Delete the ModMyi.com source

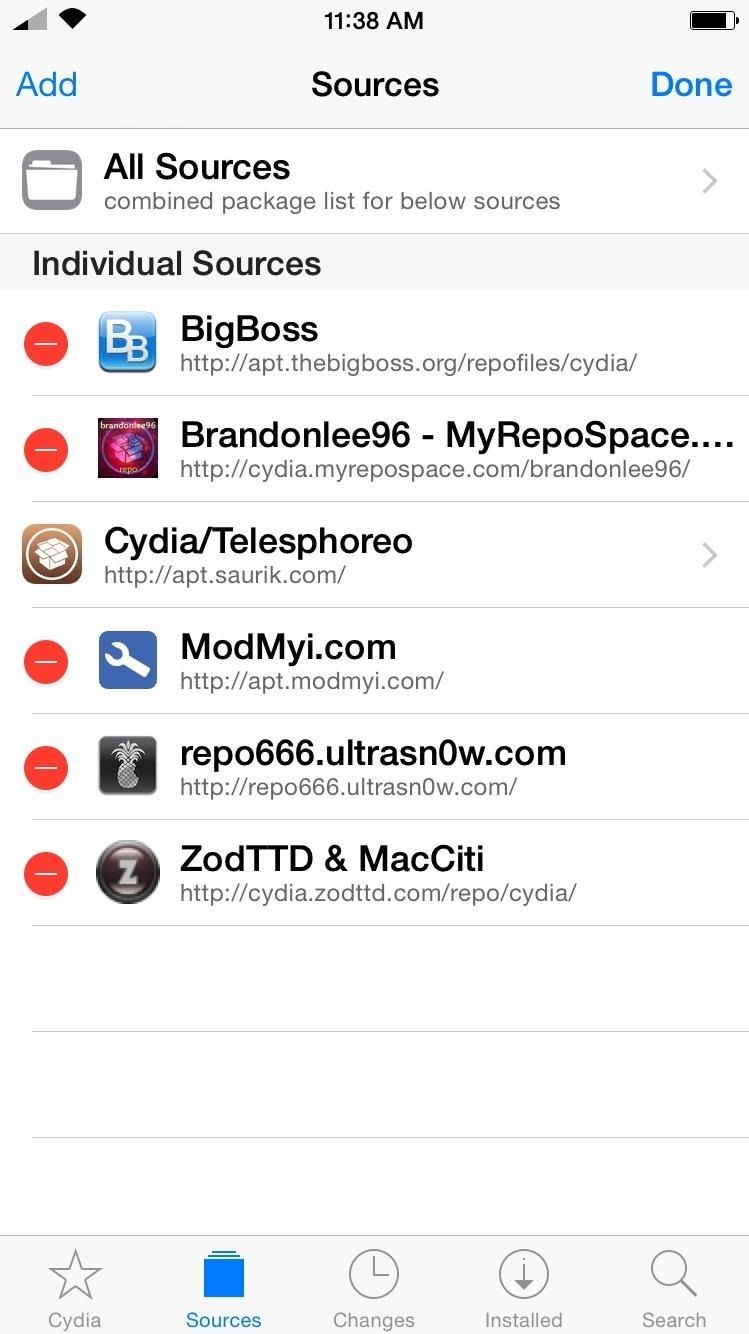46,661
